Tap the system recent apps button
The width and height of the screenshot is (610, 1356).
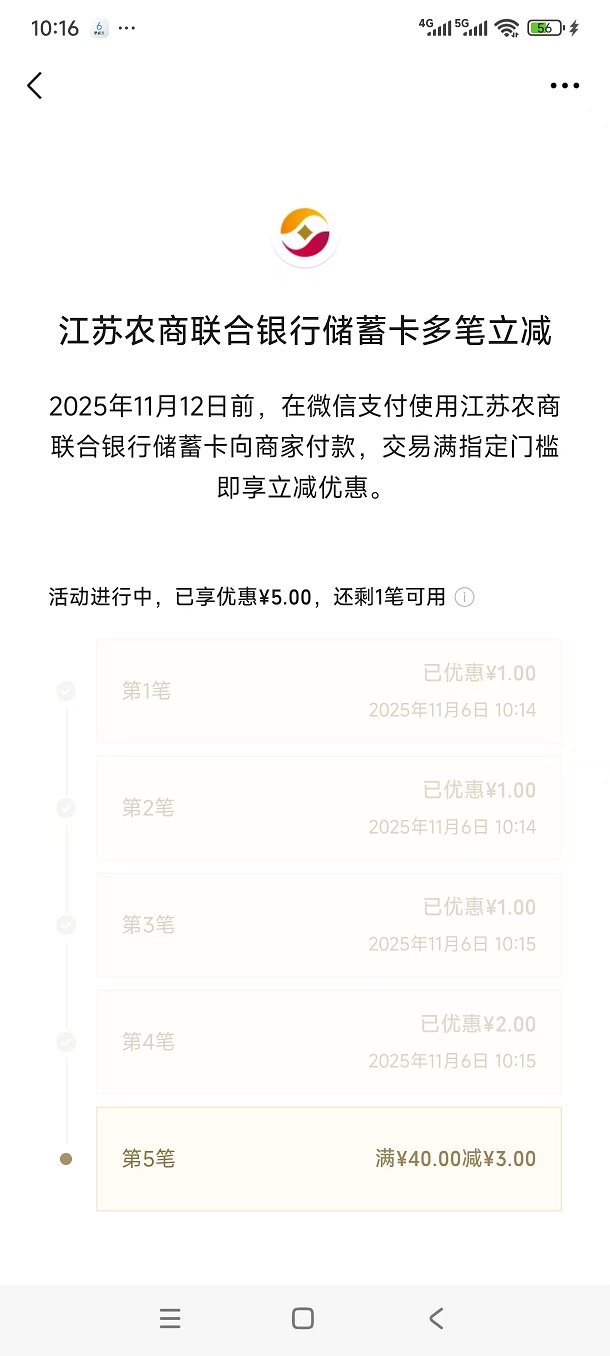click(x=170, y=1318)
